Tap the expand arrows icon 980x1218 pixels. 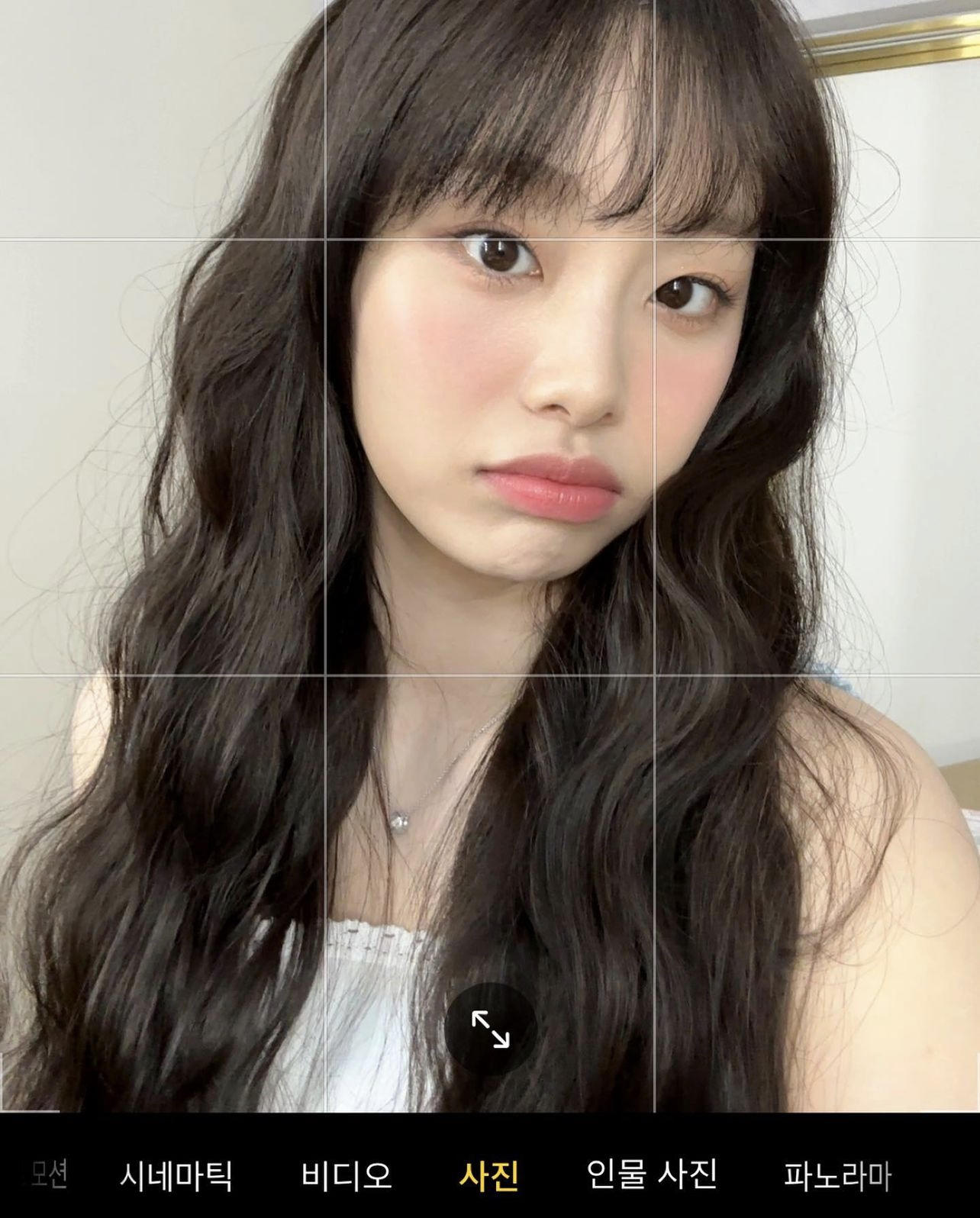[x=491, y=1029]
